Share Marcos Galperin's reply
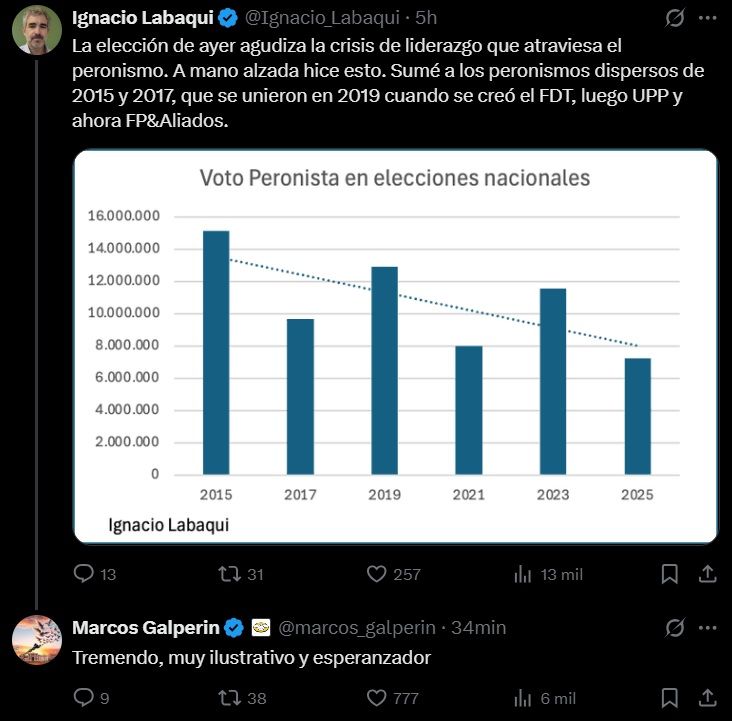 (x=707, y=698)
